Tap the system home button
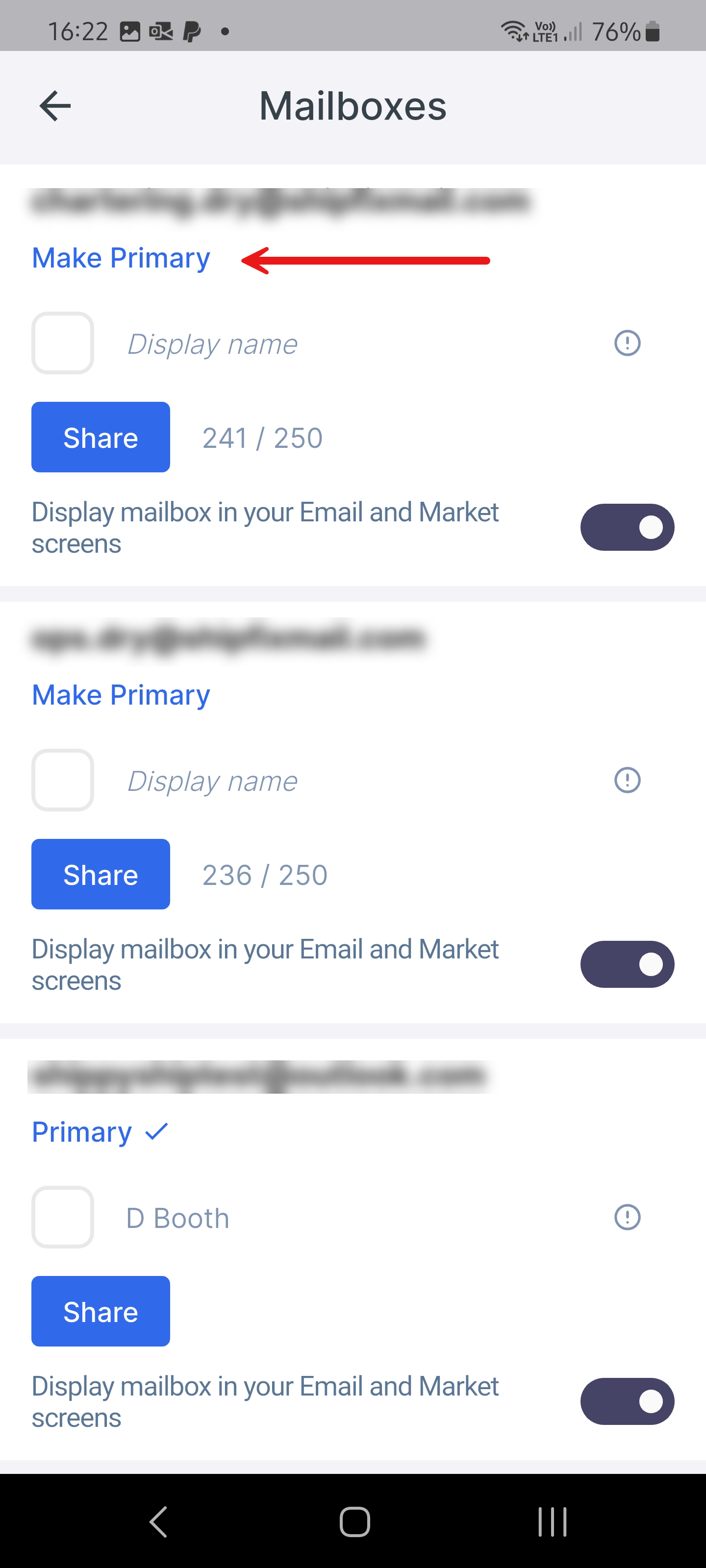 (354, 1522)
